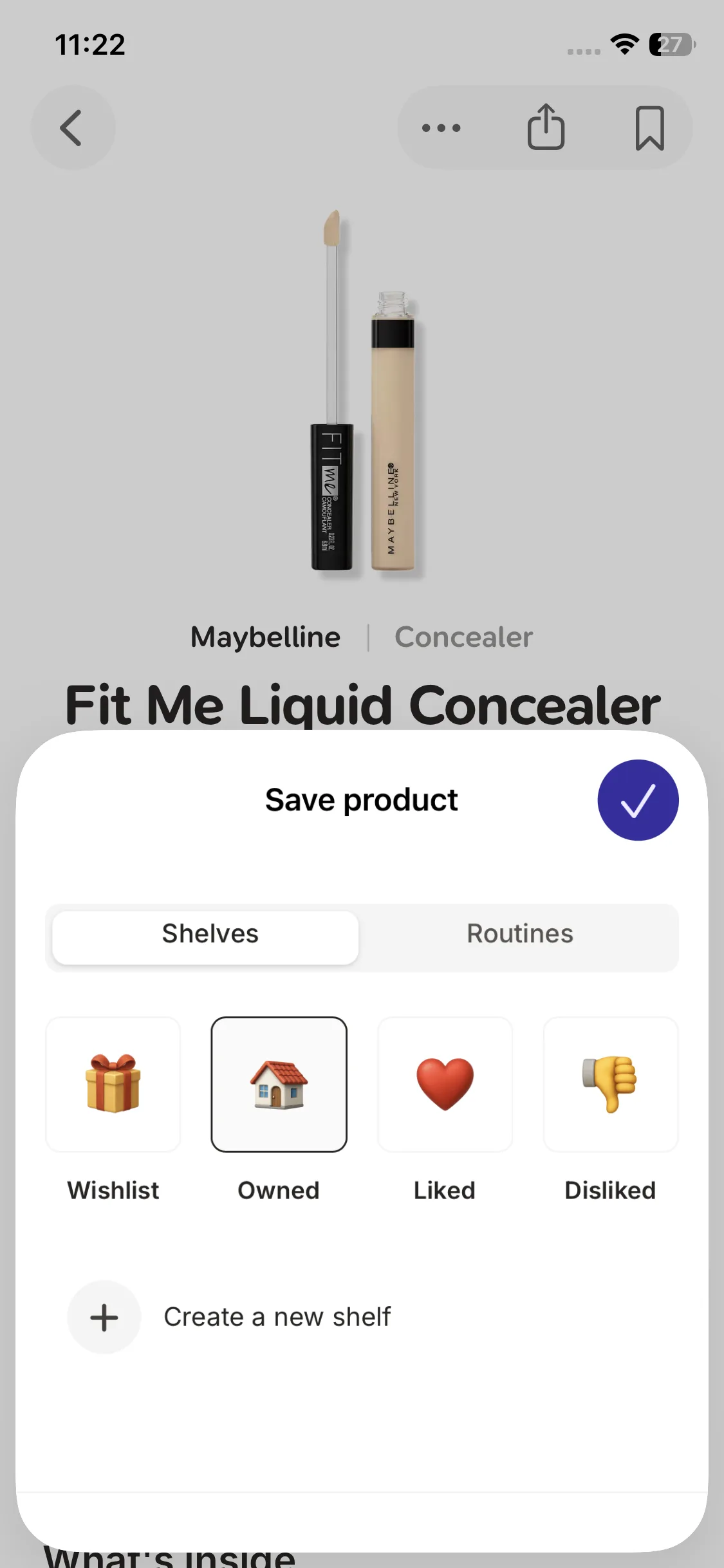The width and height of the screenshot is (724, 1568).
Task: Confirm saving with the checkmark button
Action: pyautogui.click(x=637, y=800)
